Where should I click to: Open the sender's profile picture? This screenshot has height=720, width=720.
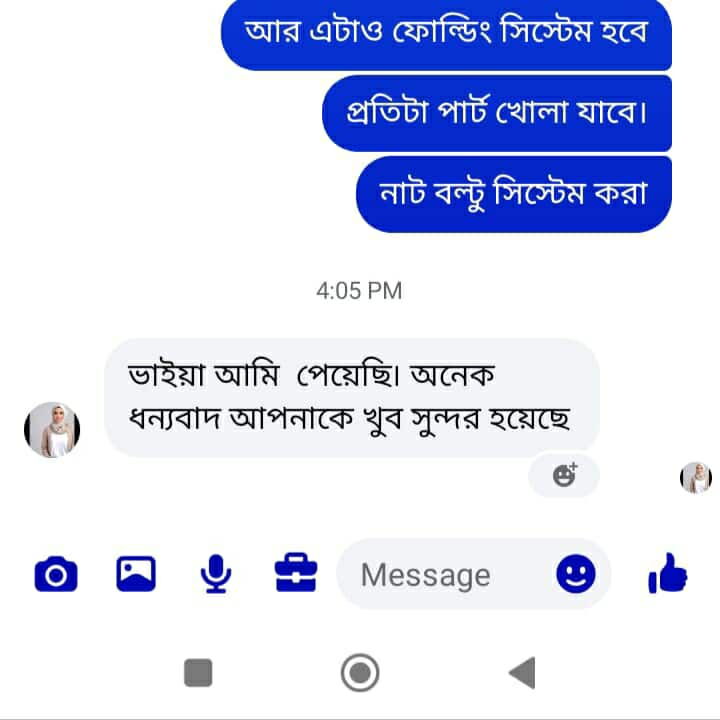(52, 430)
